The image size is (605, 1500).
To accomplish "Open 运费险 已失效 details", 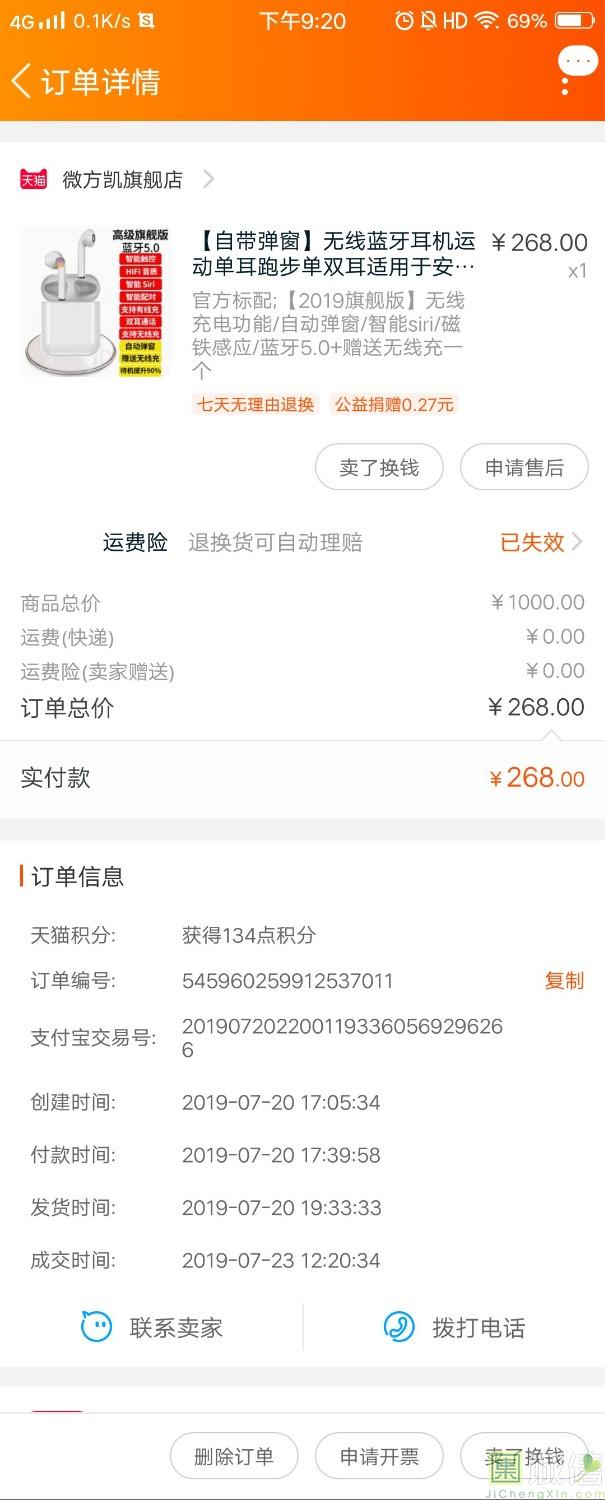I will (540, 543).
